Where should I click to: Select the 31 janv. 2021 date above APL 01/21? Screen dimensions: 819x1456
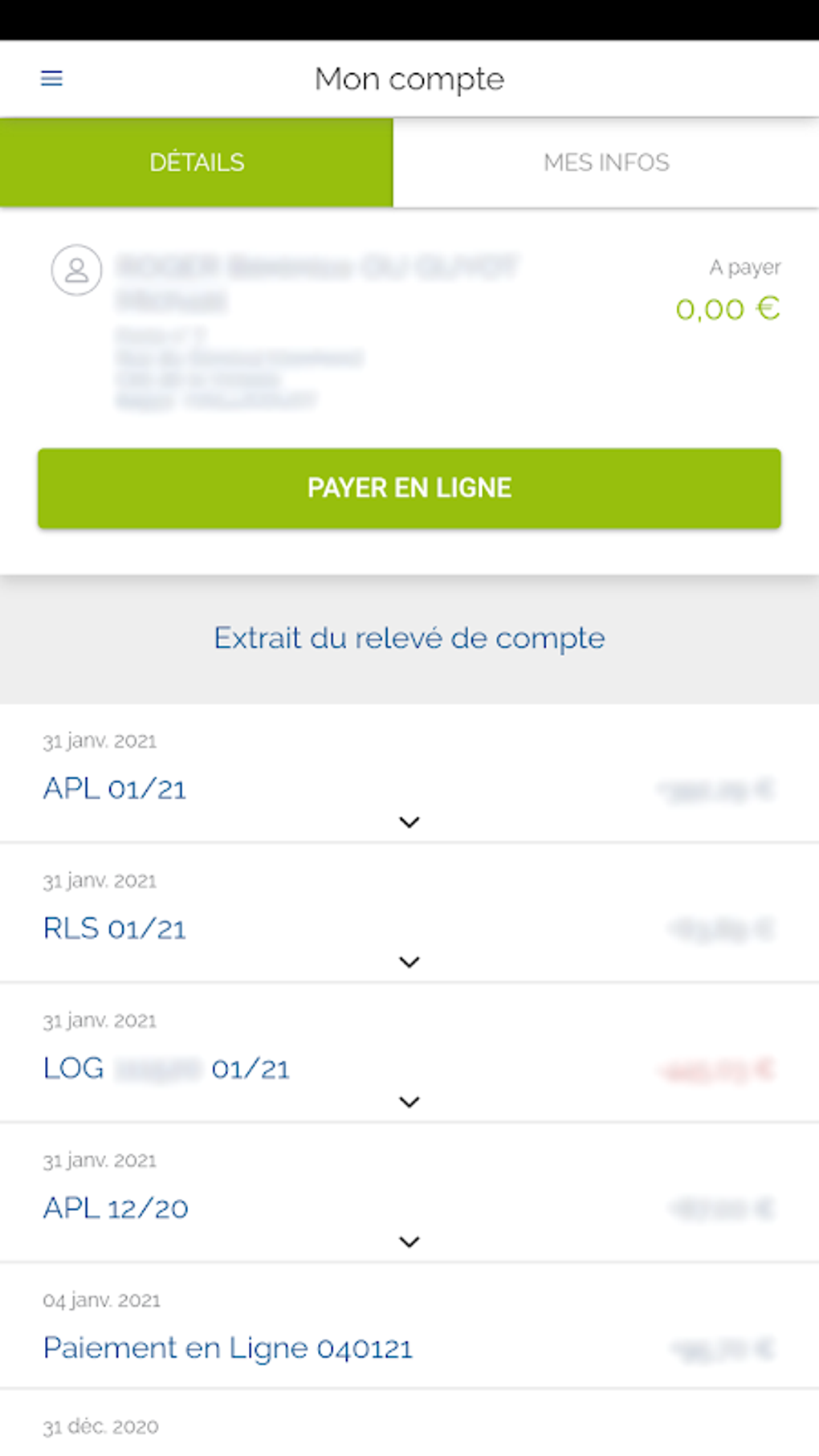coord(100,741)
